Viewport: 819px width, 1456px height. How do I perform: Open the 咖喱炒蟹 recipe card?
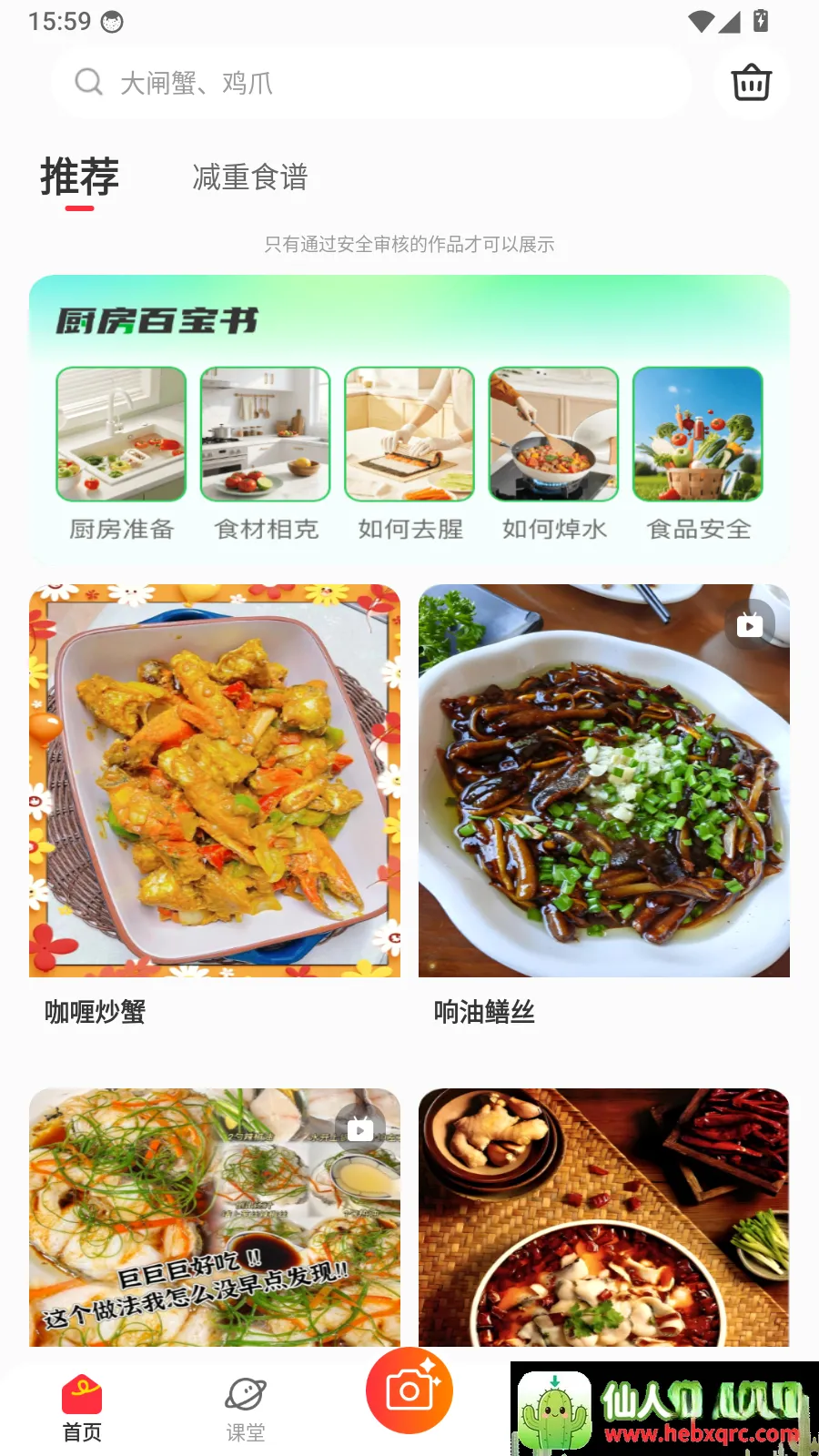point(215,808)
